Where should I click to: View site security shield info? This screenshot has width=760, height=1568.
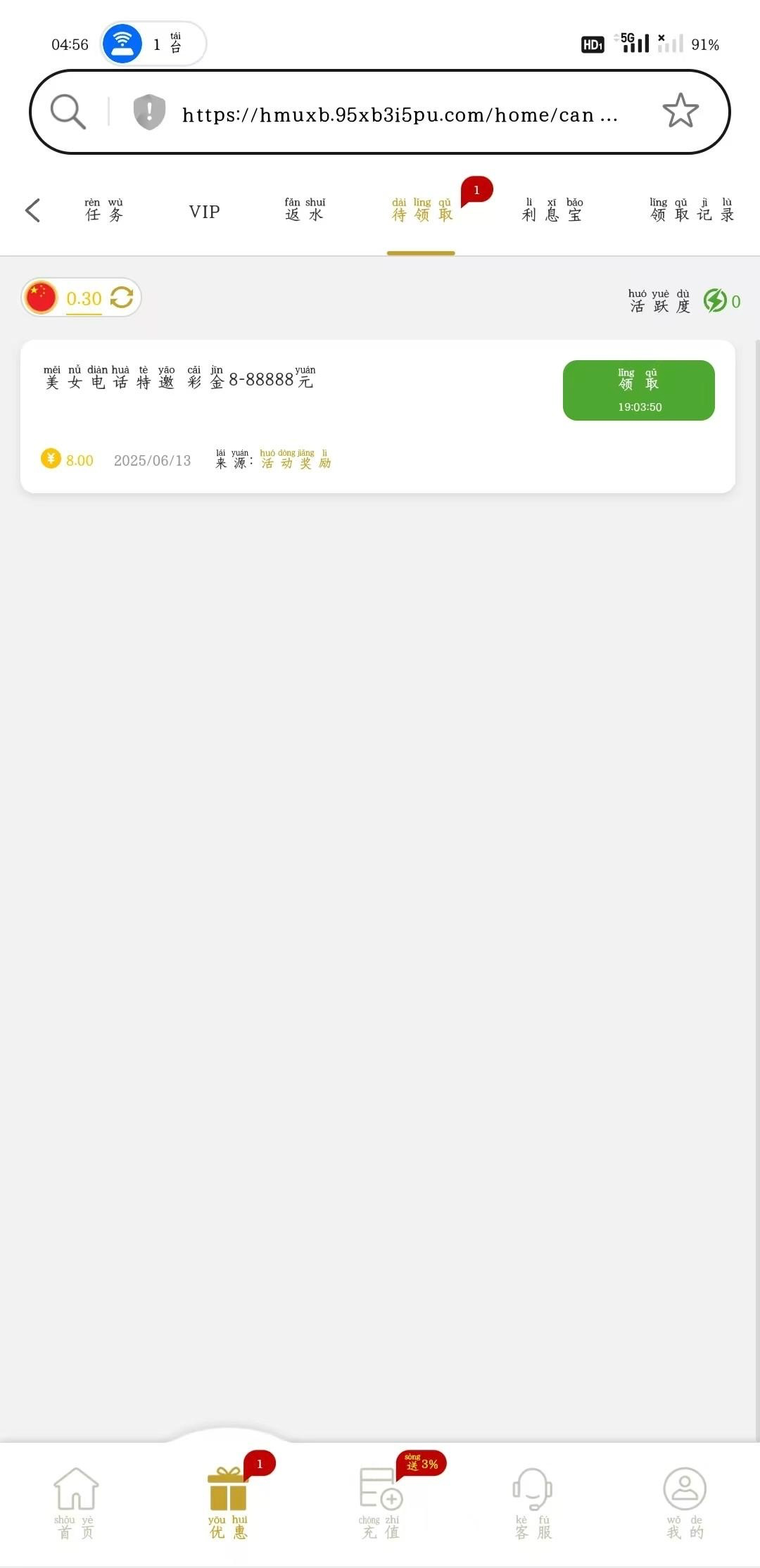coord(149,112)
